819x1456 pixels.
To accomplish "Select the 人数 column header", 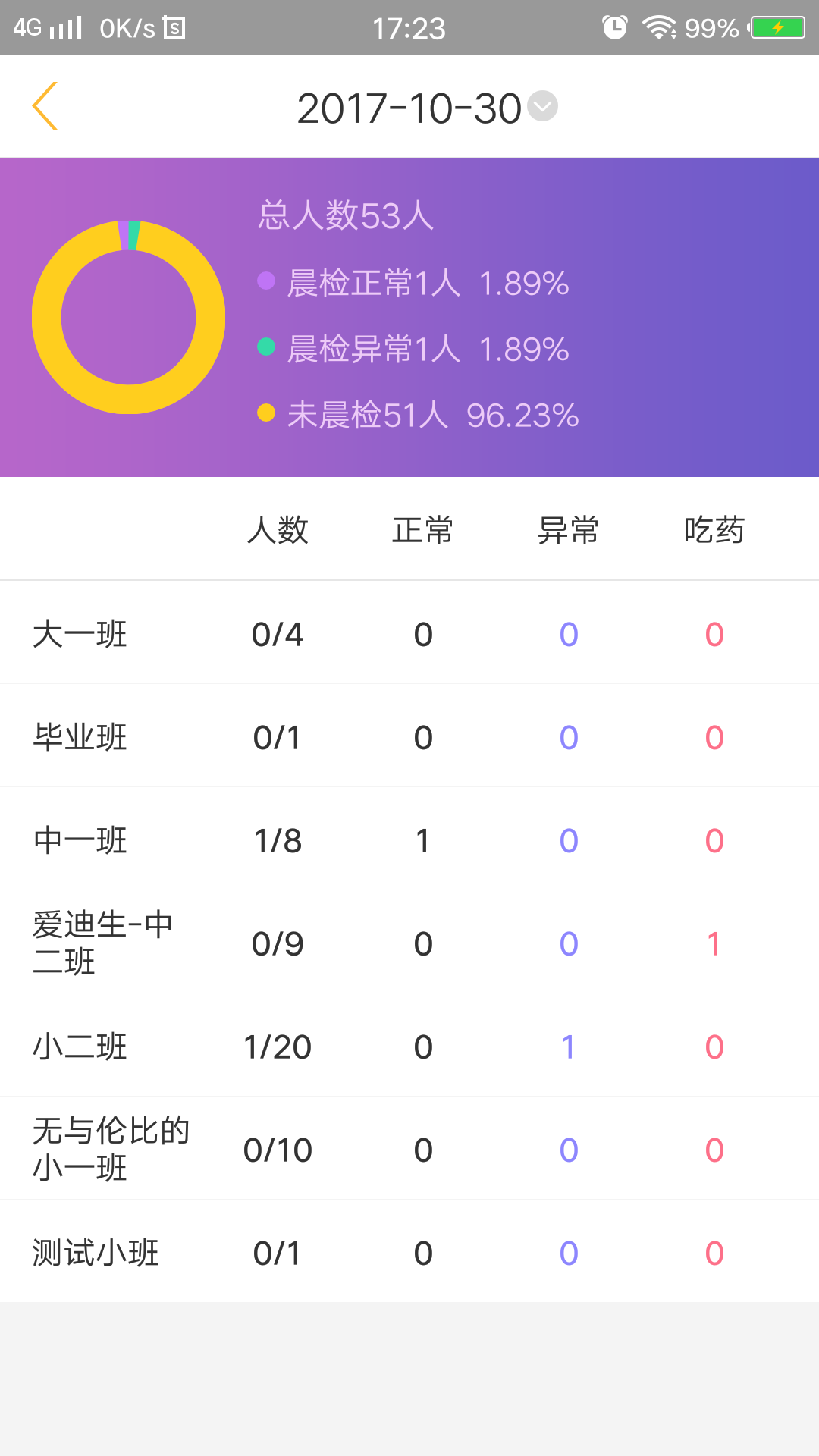I will point(279,530).
